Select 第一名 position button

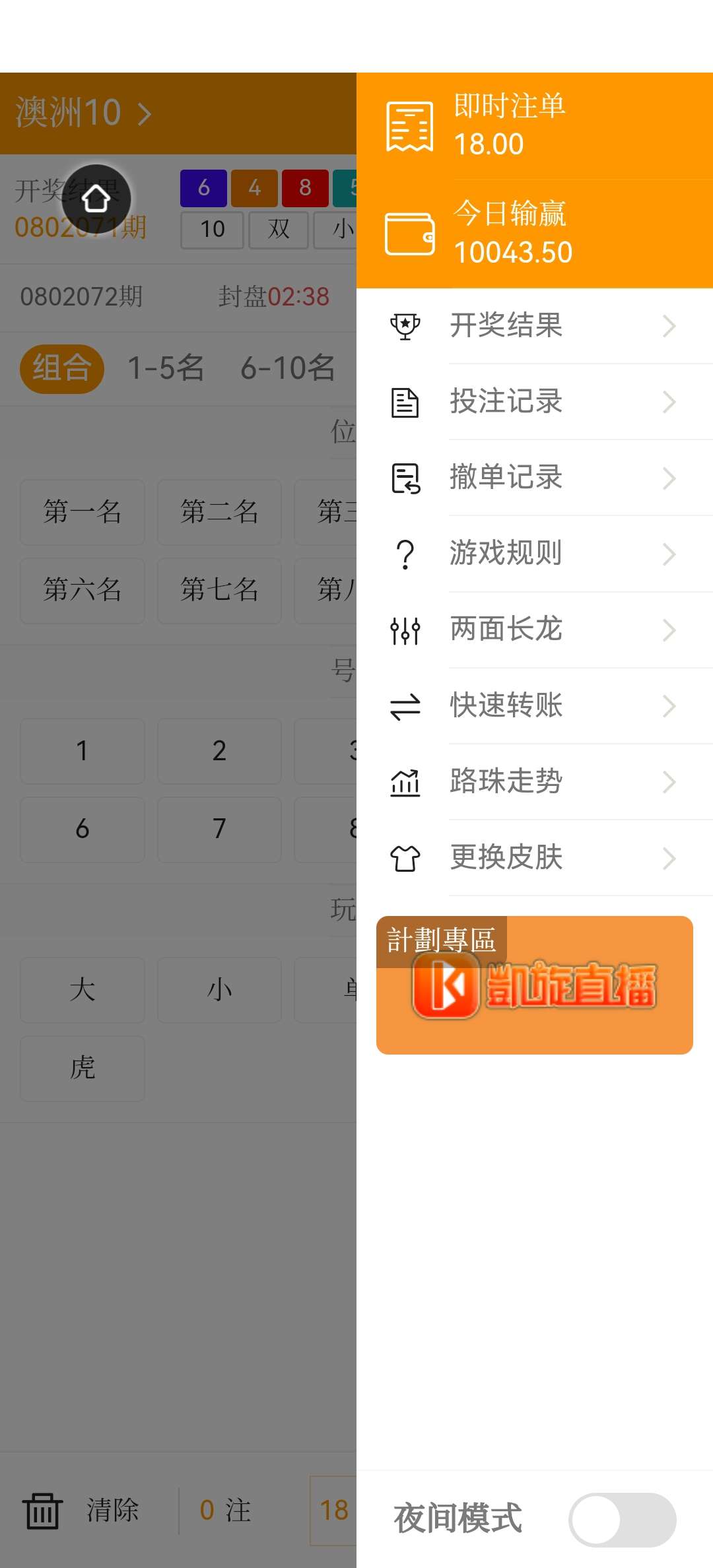pos(83,512)
